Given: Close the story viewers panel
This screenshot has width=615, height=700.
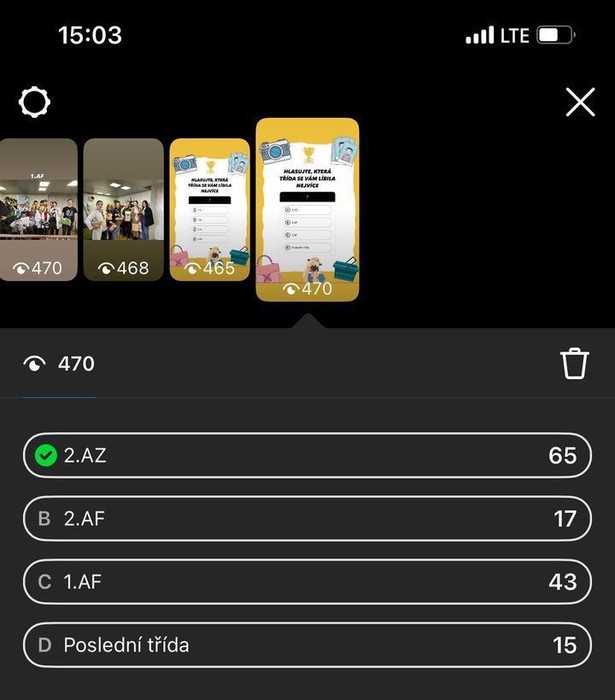Looking at the screenshot, I should 580,102.
